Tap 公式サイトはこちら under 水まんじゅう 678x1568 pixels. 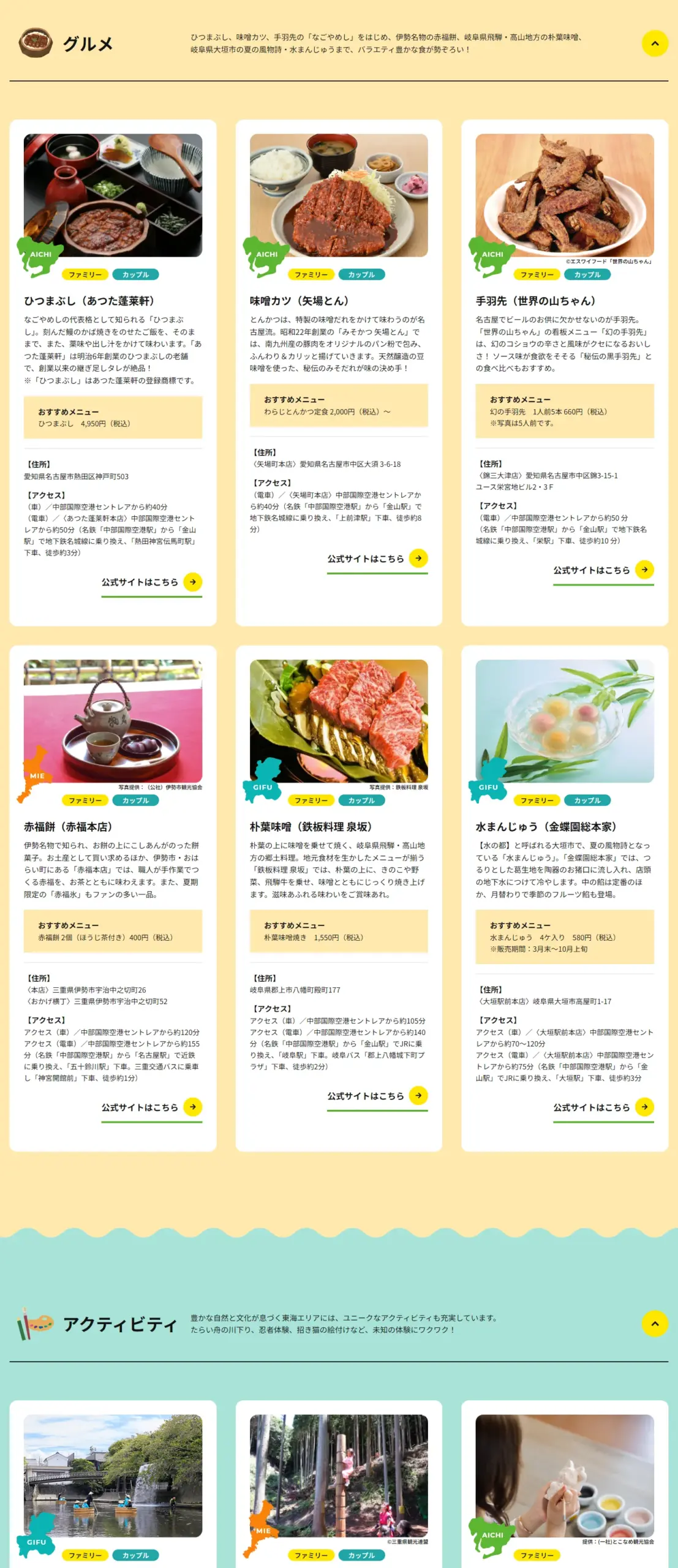tap(603, 1107)
